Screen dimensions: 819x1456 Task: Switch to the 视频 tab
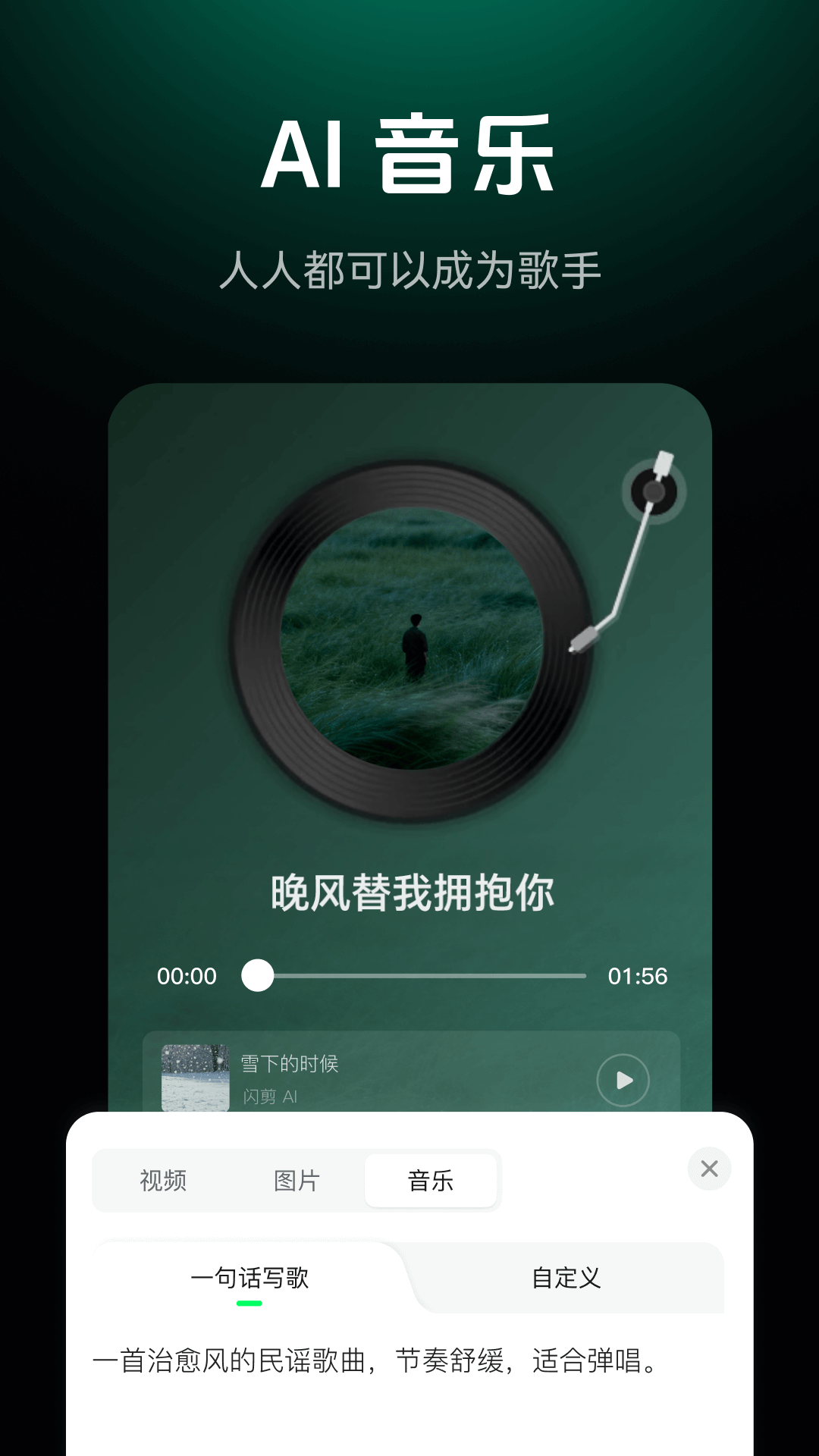click(162, 1180)
